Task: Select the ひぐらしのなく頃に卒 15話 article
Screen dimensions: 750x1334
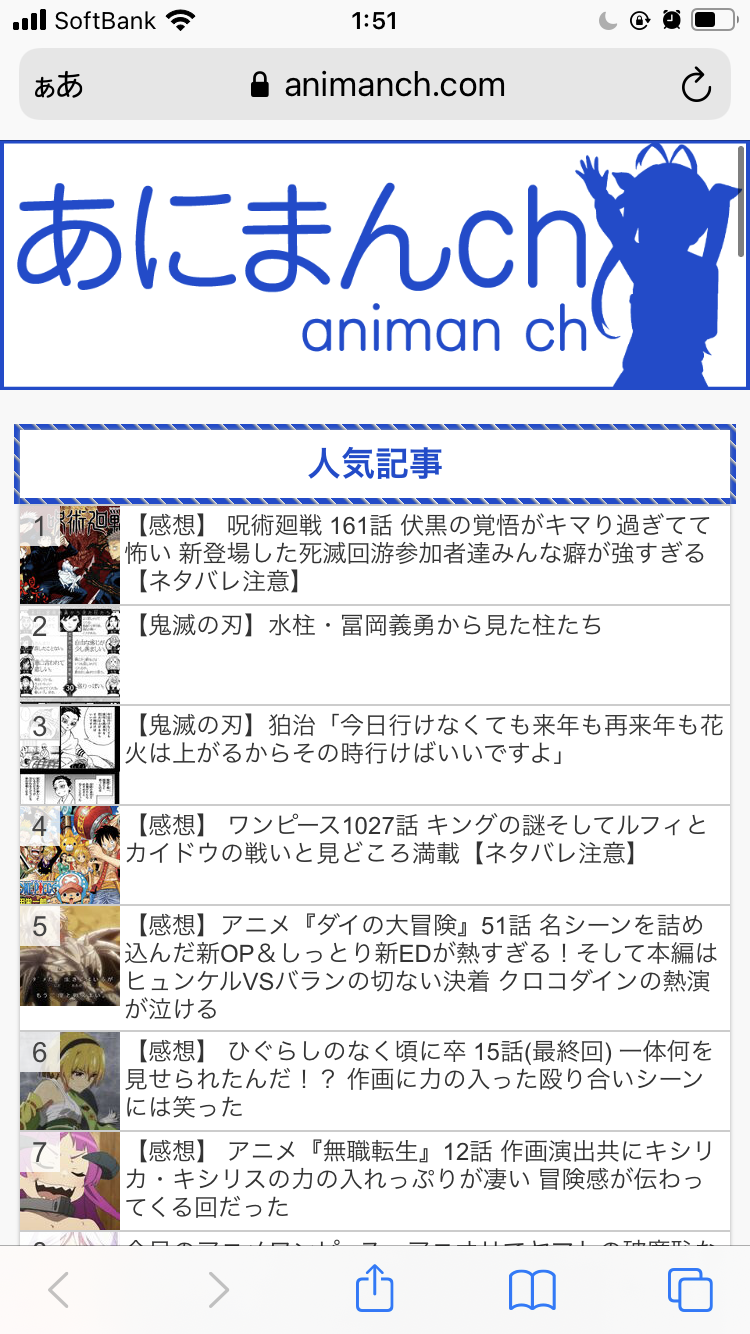Action: click(375, 1081)
